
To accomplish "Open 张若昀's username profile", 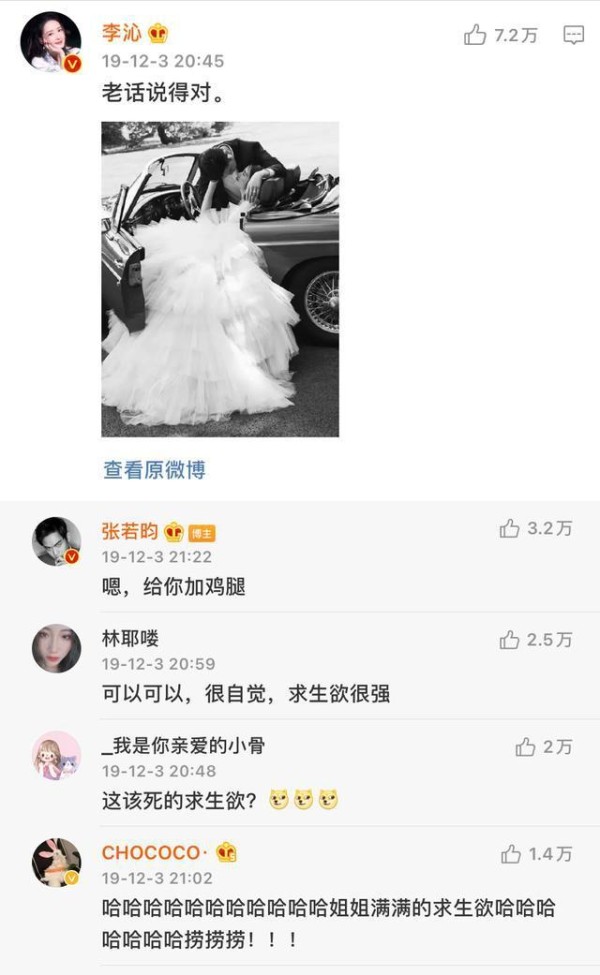I will coord(129,531).
